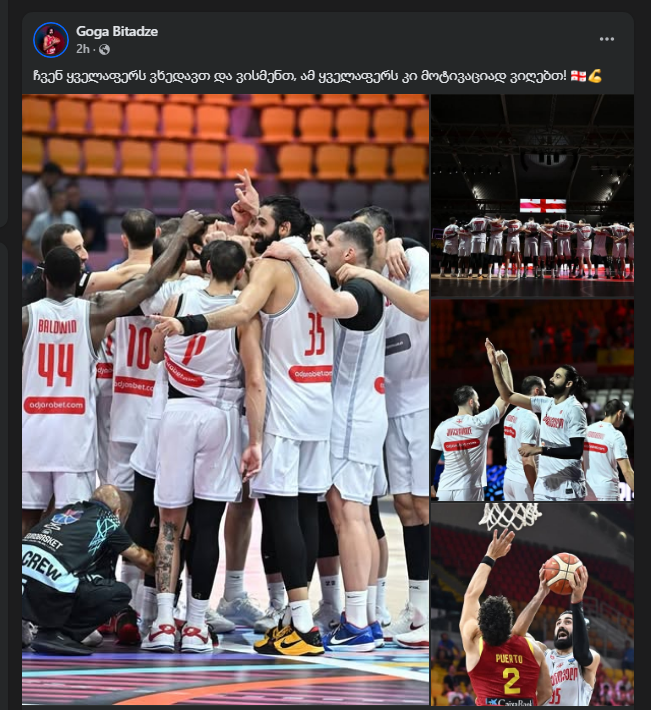This screenshot has width=651, height=710.
Task: Open the Goga Bitadze profile name link
Action: (x=117, y=32)
